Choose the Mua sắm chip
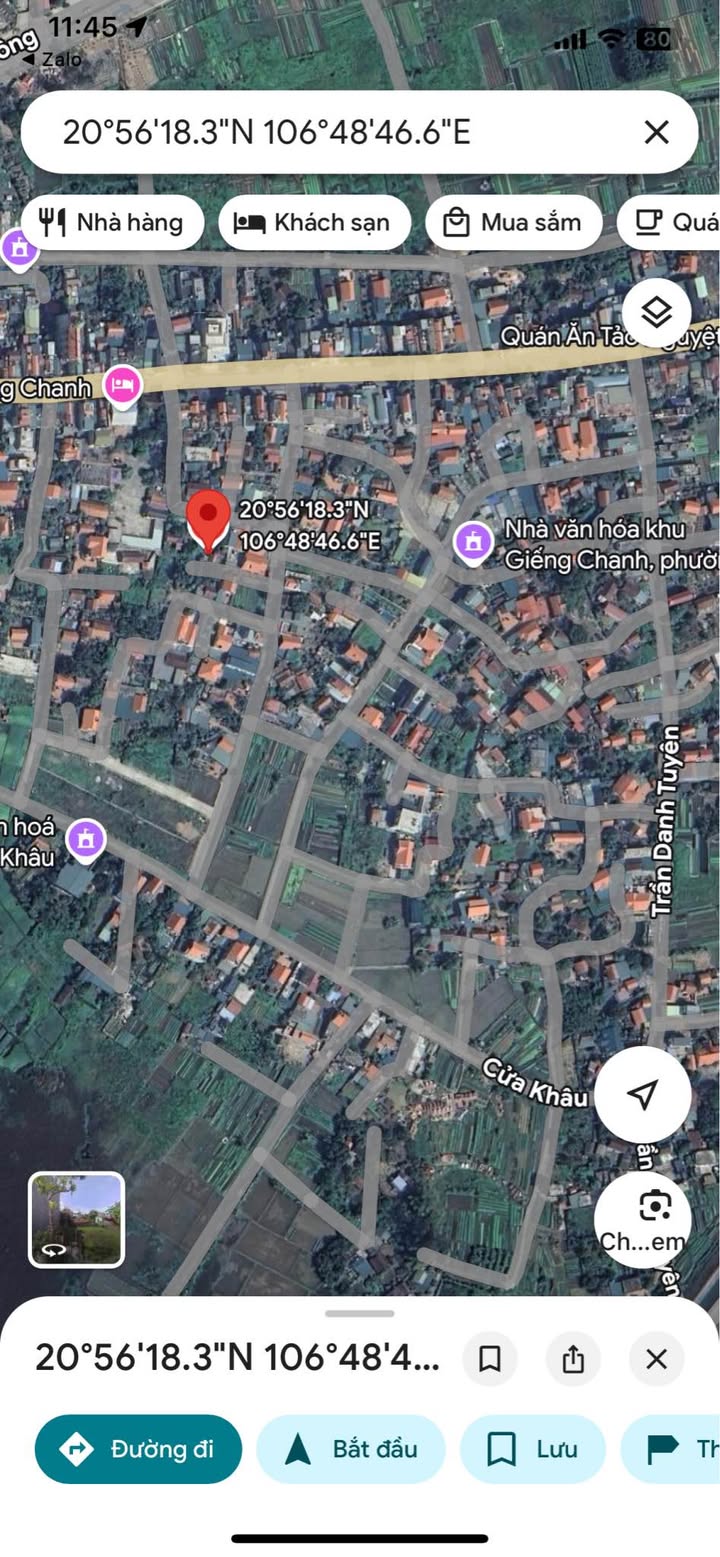The width and height of the screenshot is (720, 1557). coord(513,222)
